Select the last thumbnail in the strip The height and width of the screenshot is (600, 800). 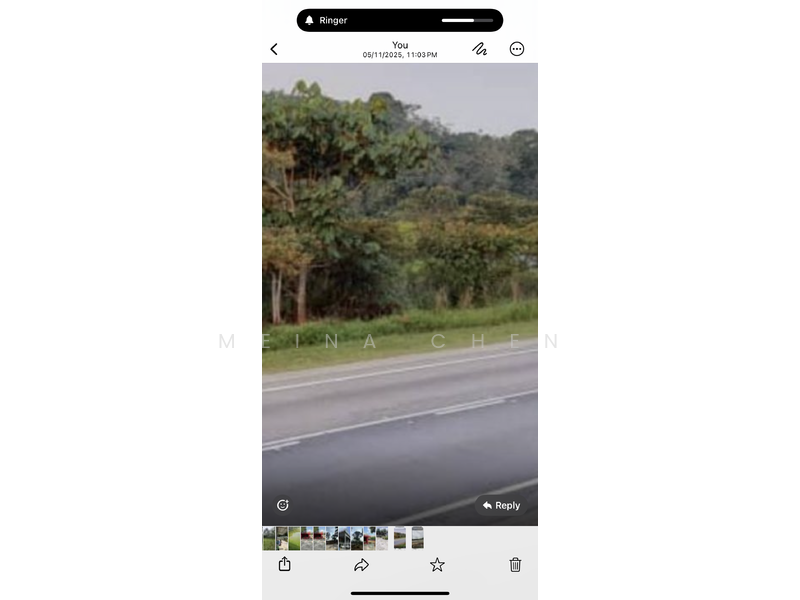pos(417,538)
